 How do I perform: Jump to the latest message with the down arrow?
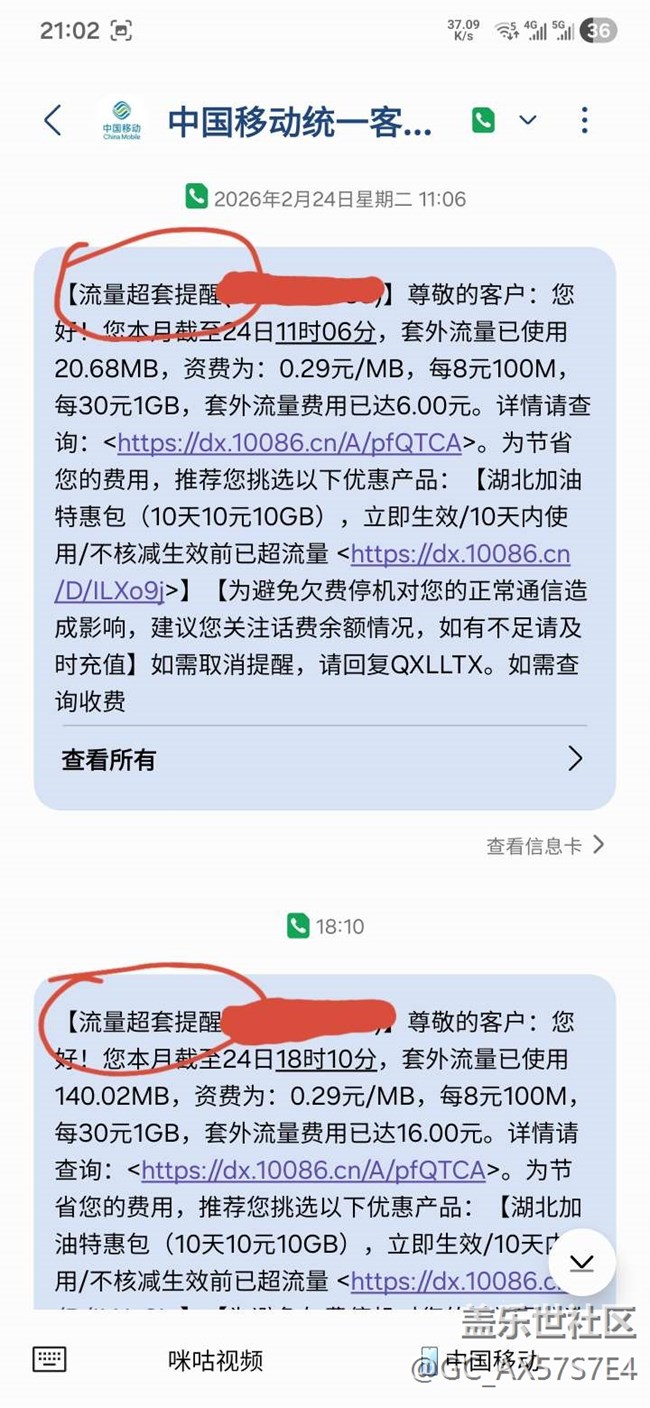coord(581,1263)
